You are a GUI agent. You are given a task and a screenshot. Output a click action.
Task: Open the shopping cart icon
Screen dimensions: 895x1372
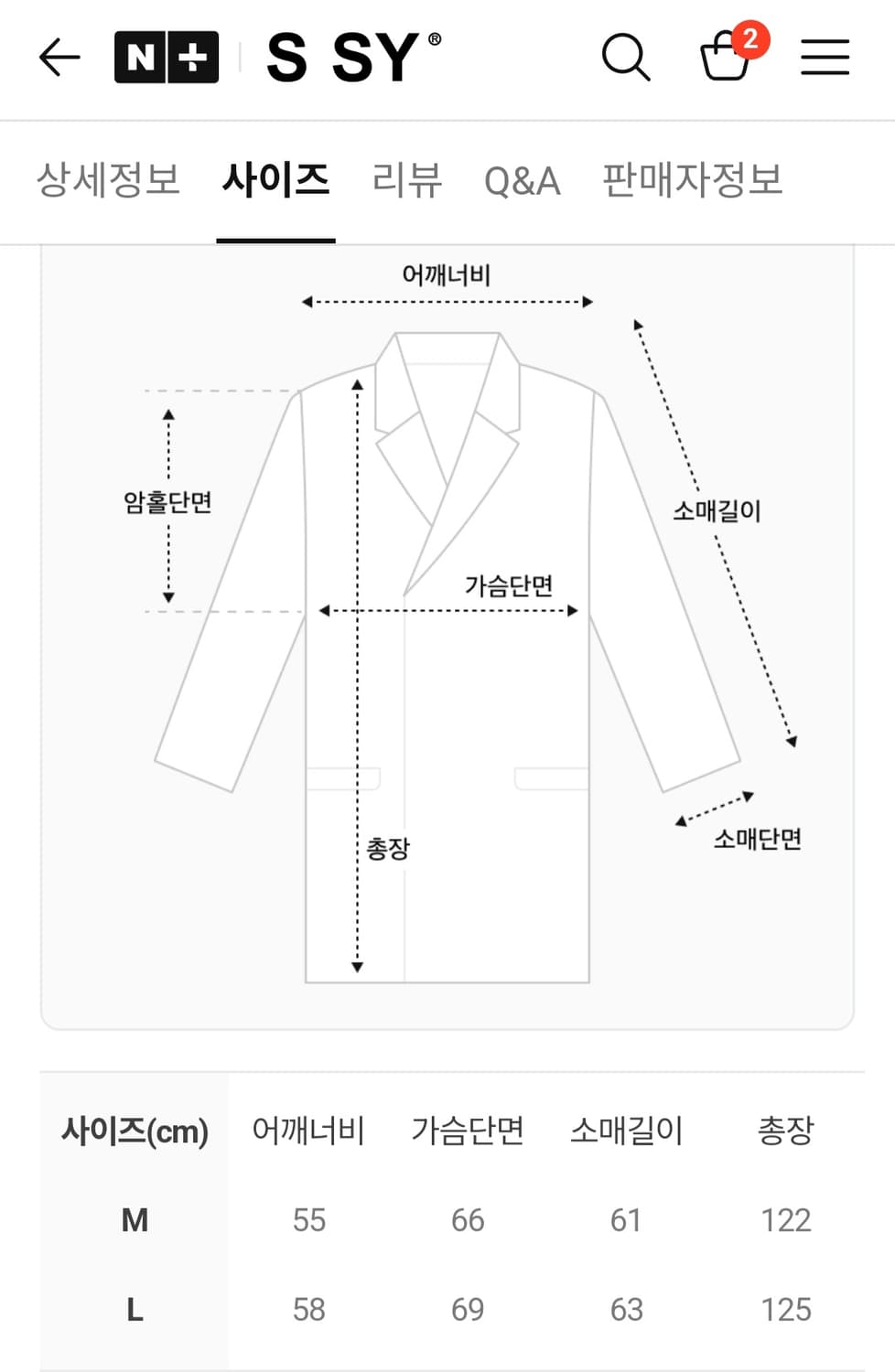point(726,59)
